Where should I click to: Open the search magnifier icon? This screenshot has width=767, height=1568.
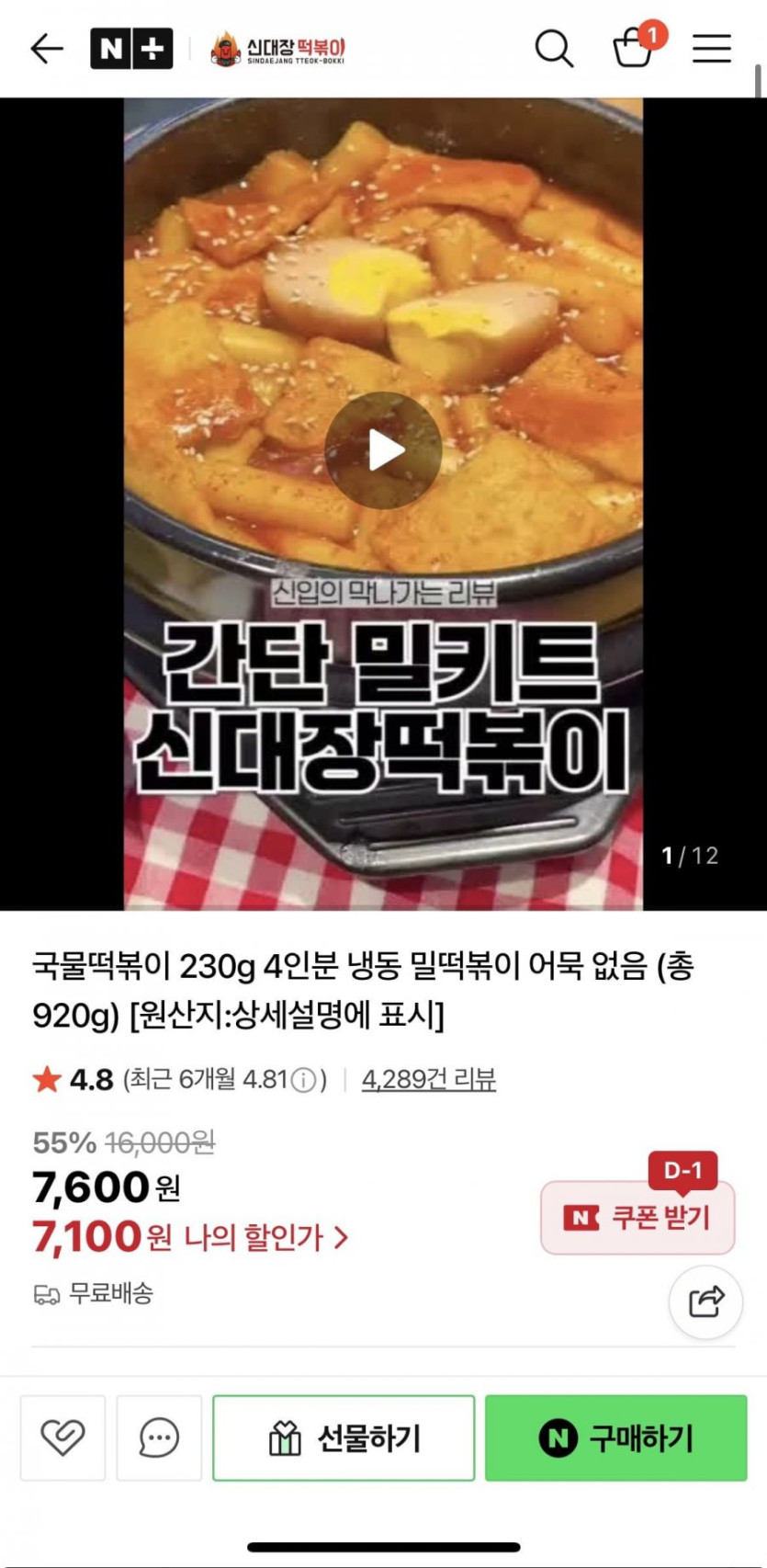pyautogui.click(x=554, y=49)
